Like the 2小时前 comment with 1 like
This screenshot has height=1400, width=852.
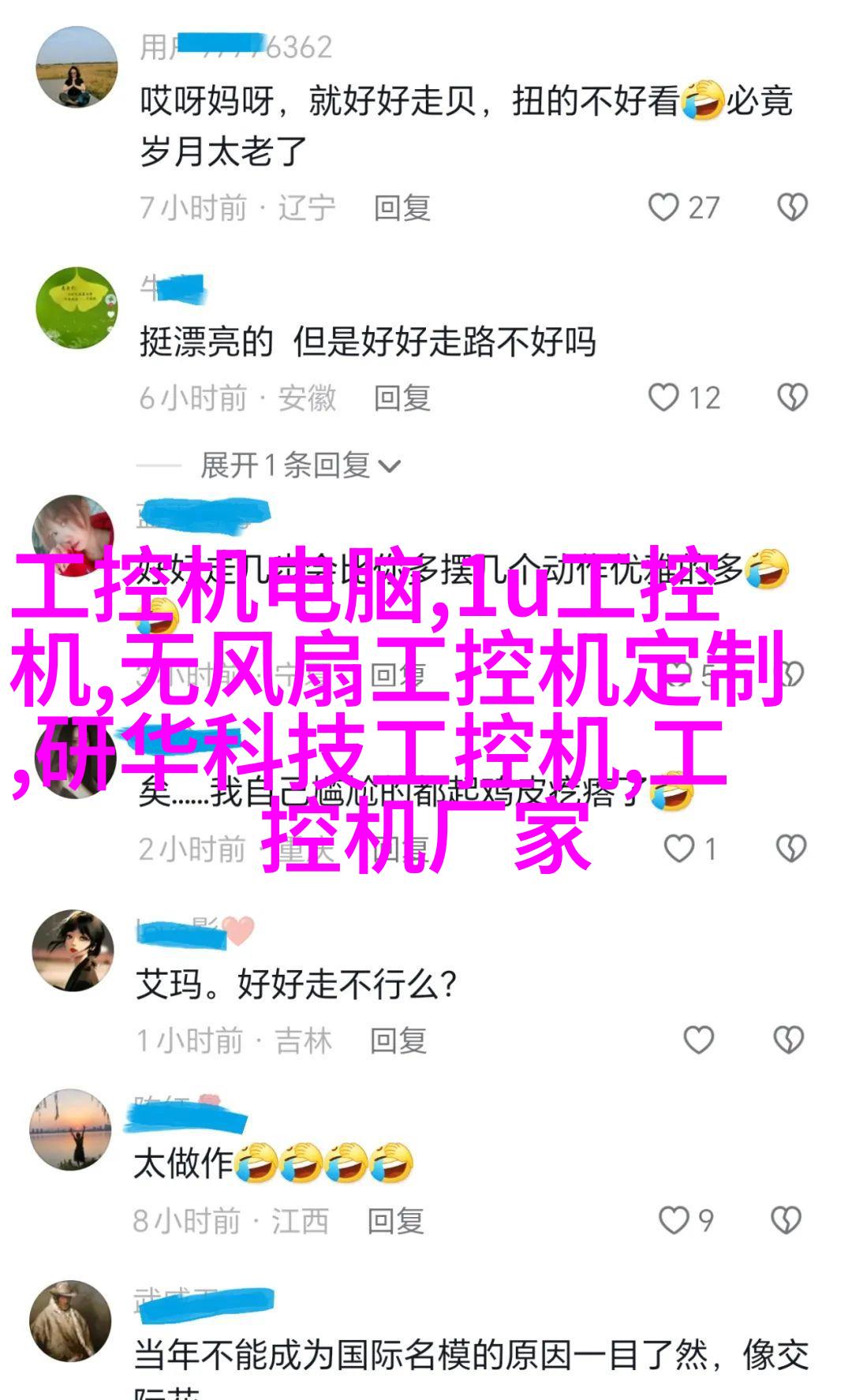click(678, 849)
